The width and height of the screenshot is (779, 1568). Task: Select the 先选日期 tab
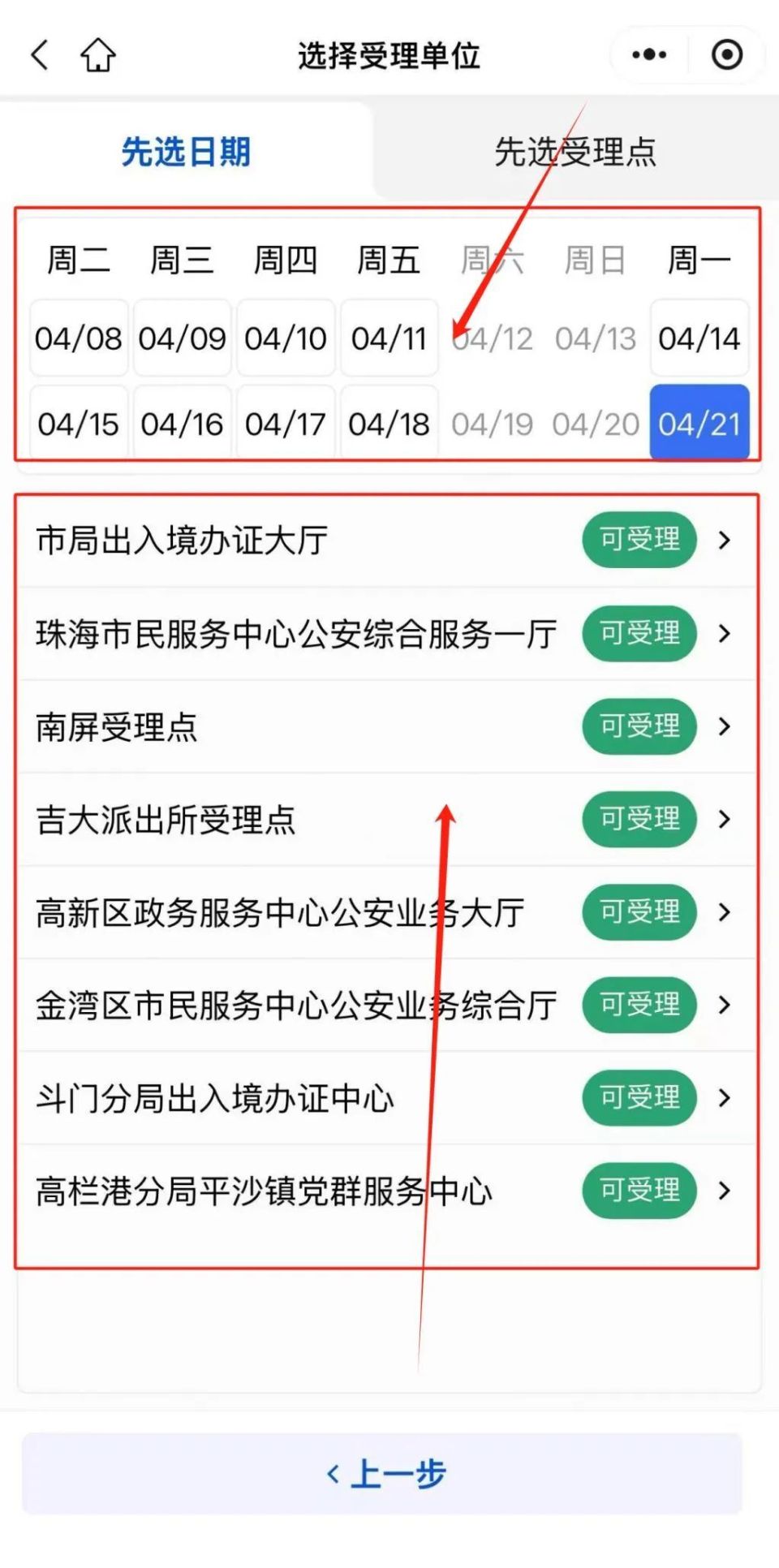tap(186, 152)
